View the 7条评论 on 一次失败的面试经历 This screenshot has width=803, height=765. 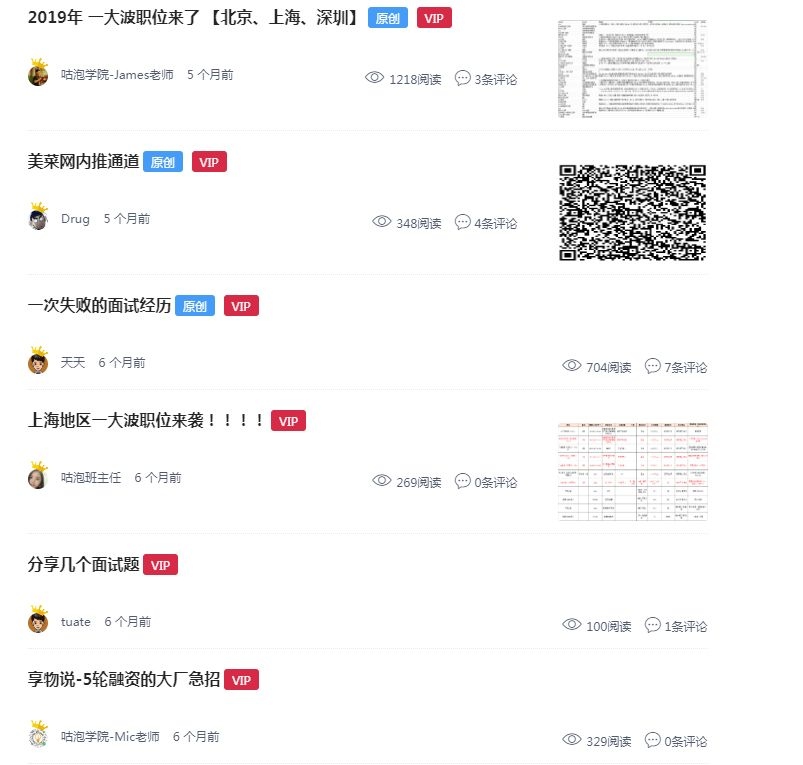[676, 367]
